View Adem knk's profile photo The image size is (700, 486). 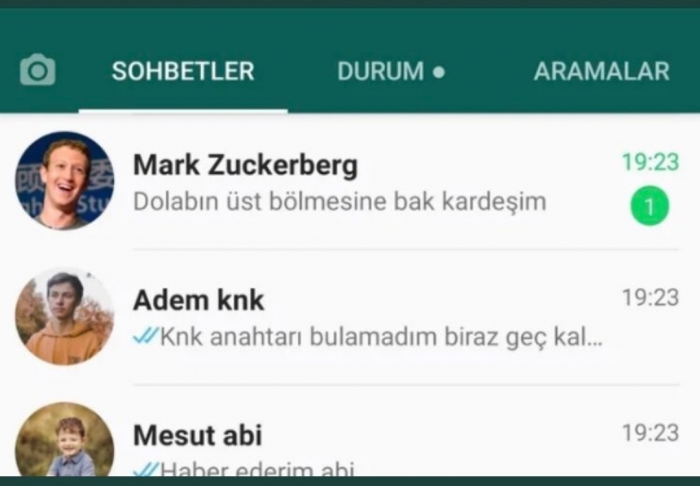coord(64,316)
